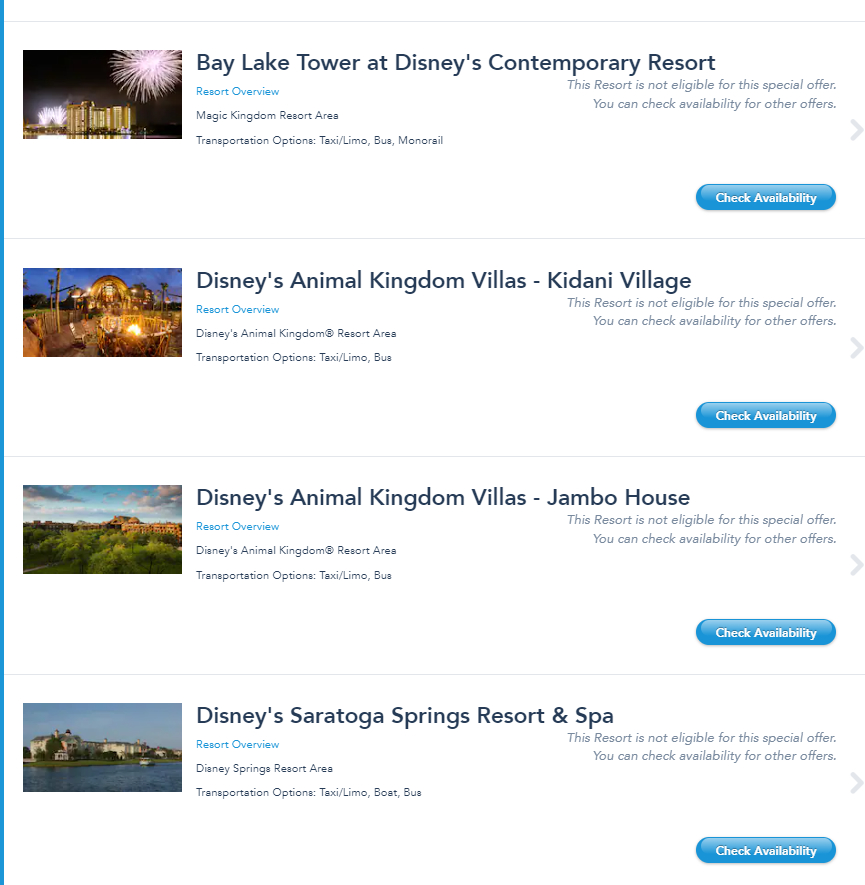Open the Jambo House resort photo
The width and height of the screenshot is (865, 885).
coord(102,530)
